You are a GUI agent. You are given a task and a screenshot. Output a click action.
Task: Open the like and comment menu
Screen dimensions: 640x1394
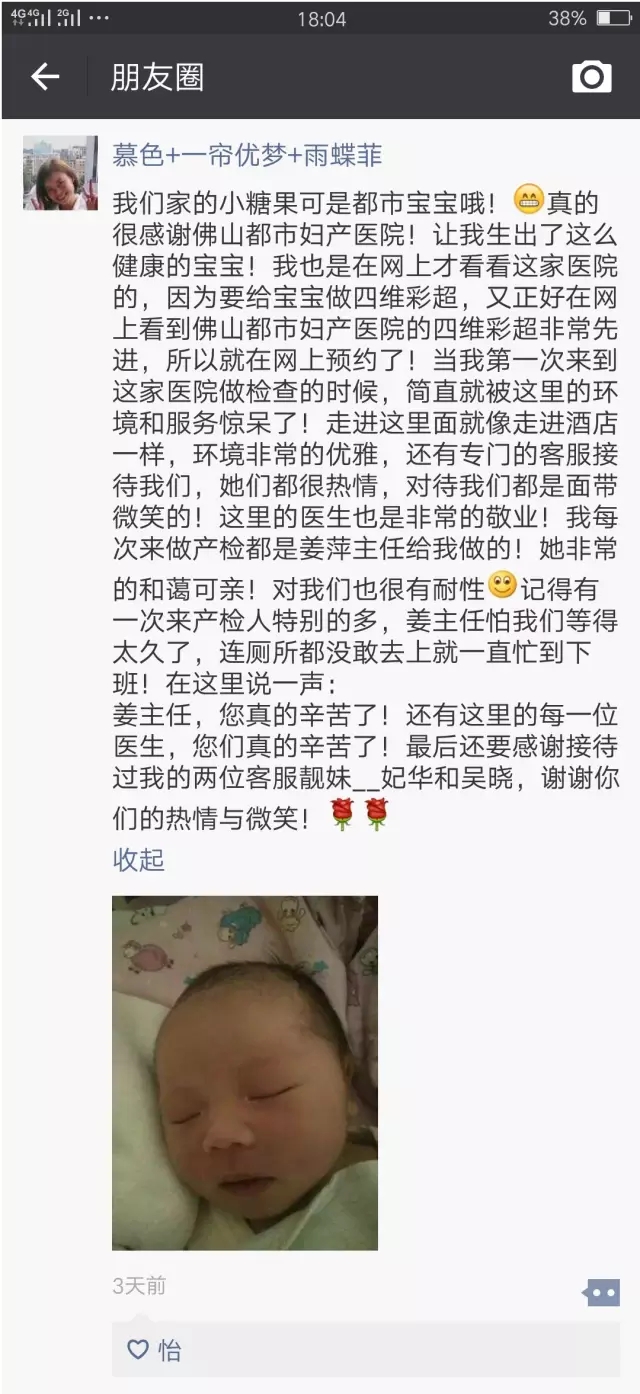601,1292
